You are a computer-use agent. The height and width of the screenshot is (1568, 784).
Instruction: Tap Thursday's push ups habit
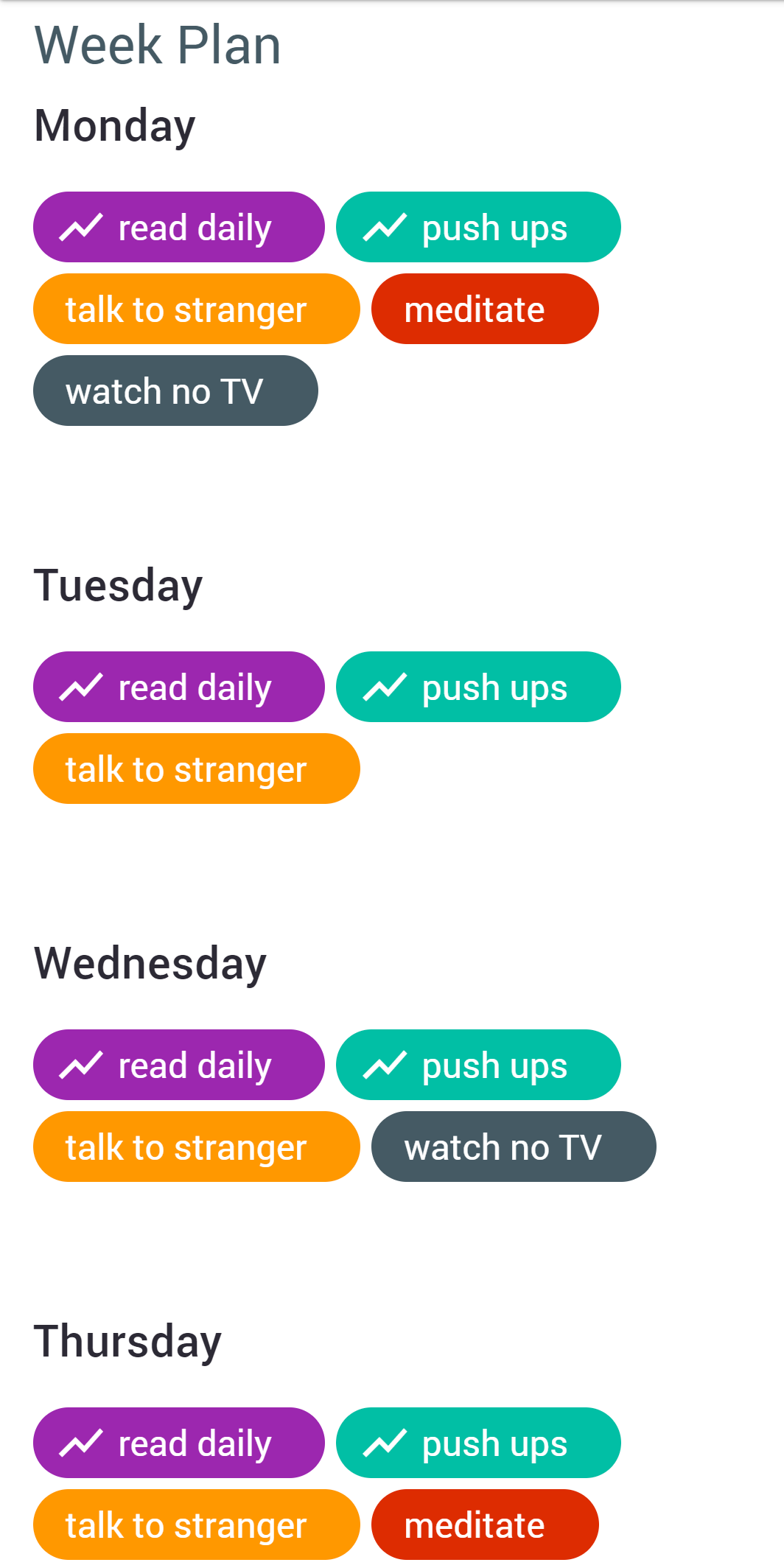tap(478, 1443)
